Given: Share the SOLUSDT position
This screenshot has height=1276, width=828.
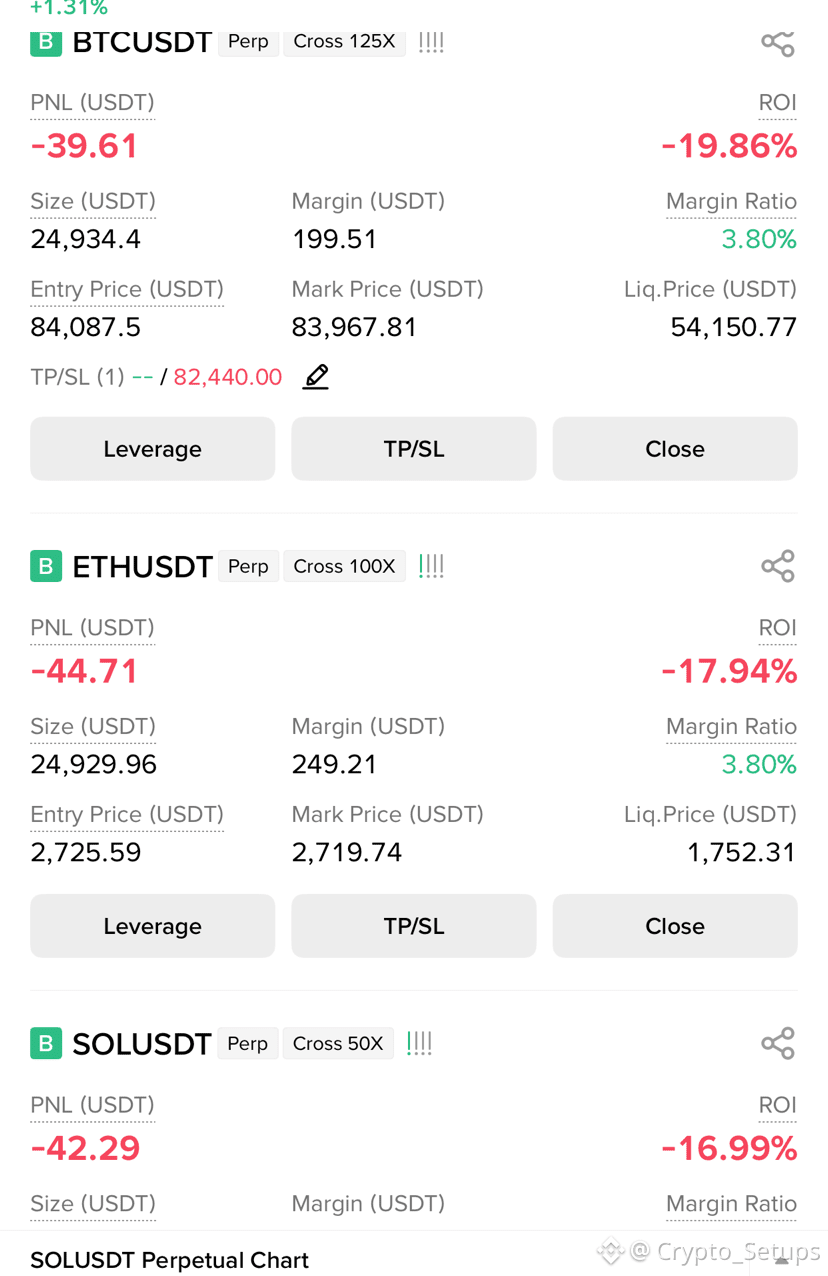Looking at the screenshot, I should [x=777, y=1043].
